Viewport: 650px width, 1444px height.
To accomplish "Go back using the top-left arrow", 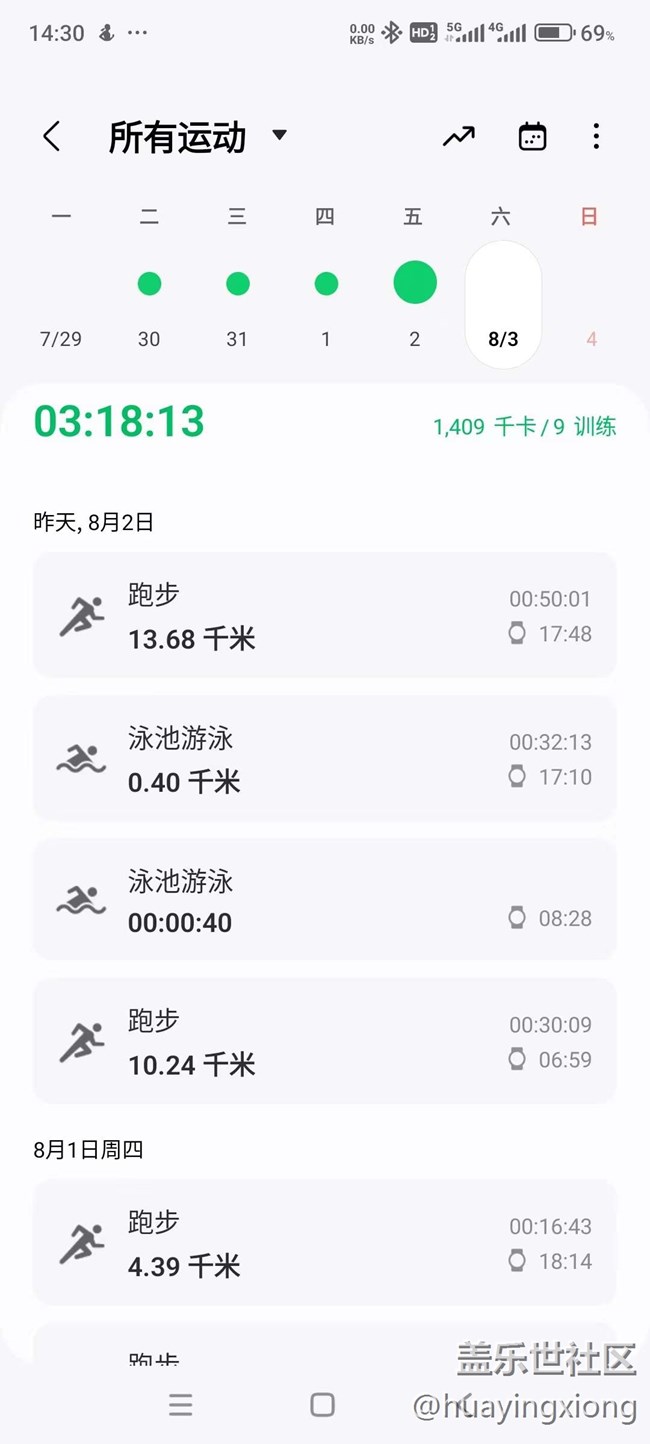I will (52, 137).
